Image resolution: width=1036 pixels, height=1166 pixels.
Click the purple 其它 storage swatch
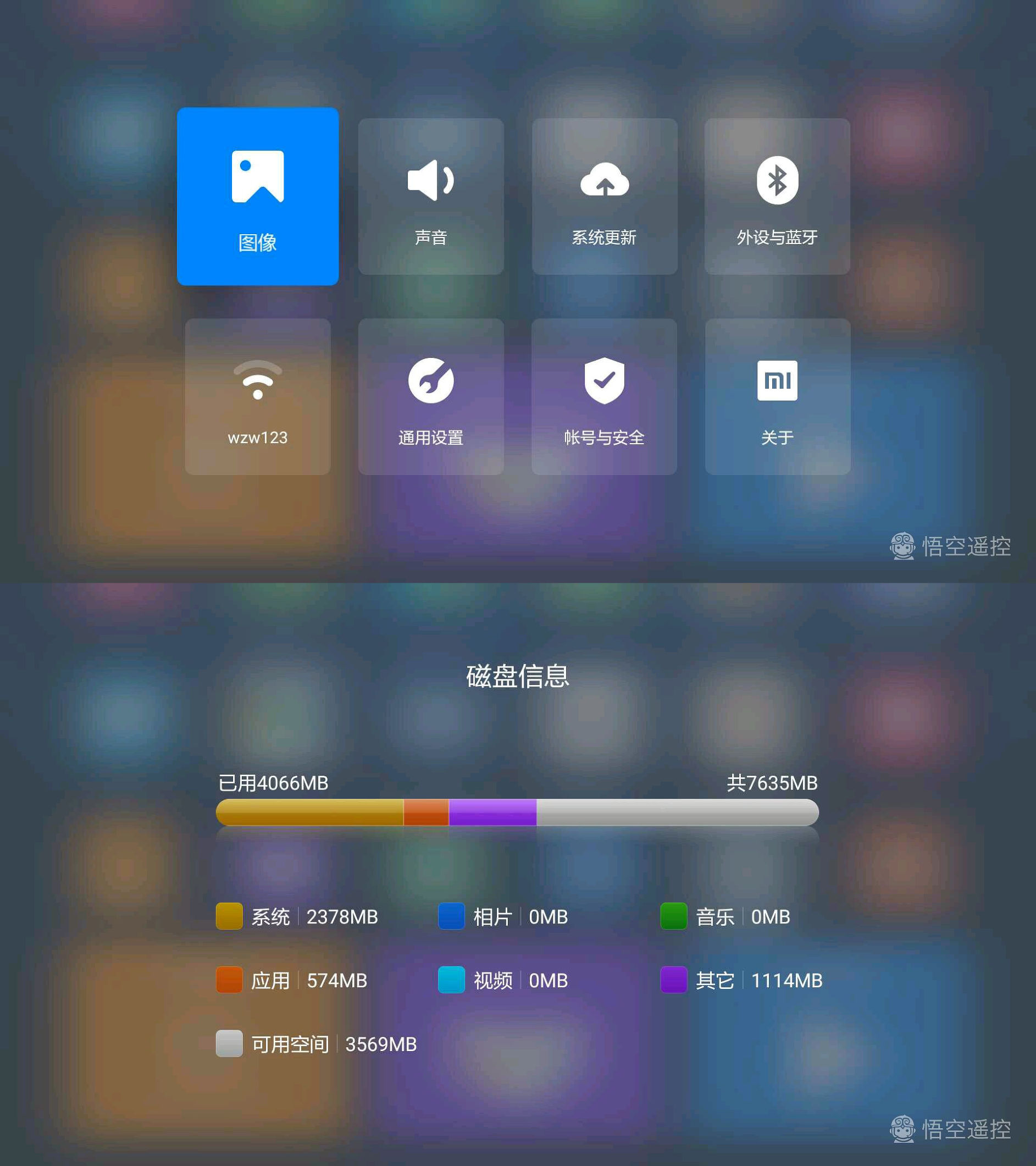(675, 980)
